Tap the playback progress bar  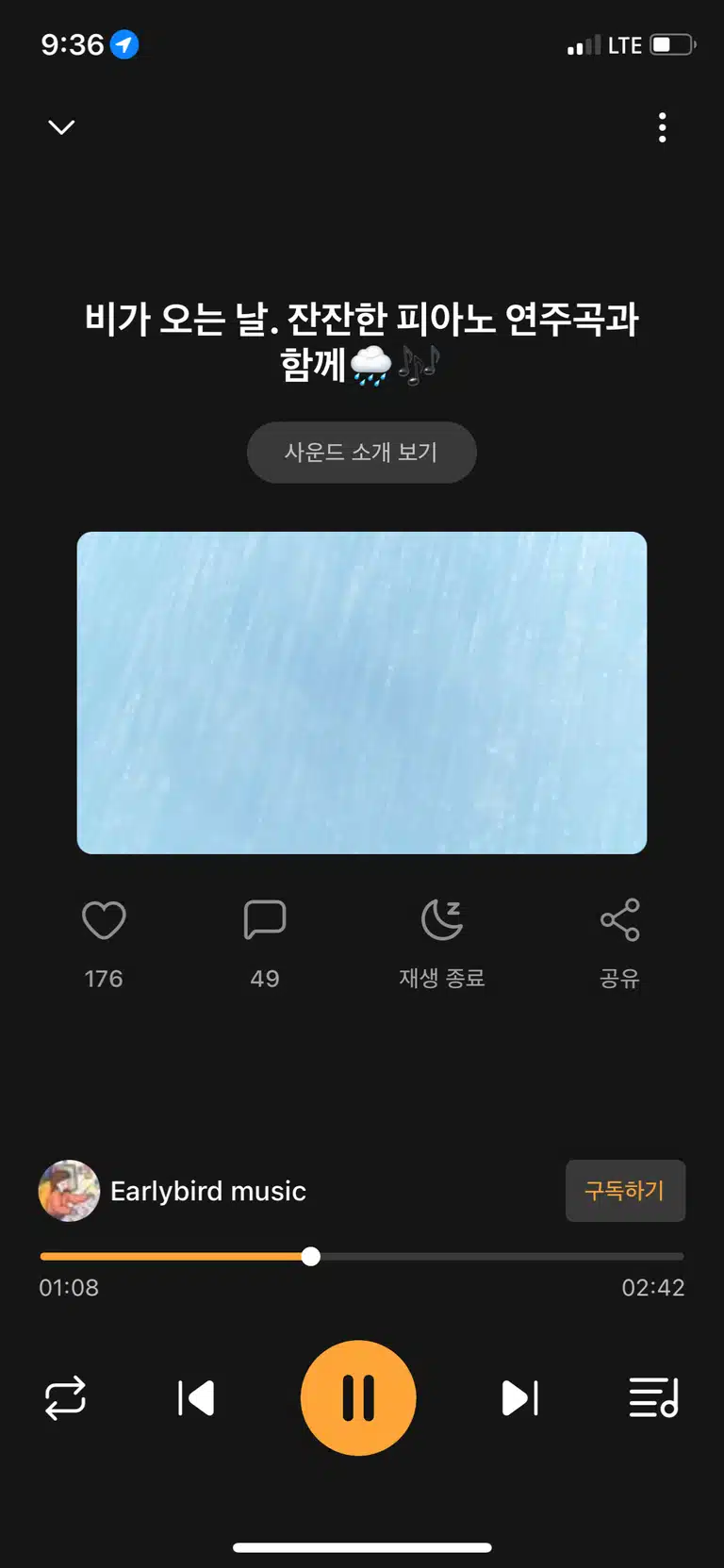tap(362, 1257)
